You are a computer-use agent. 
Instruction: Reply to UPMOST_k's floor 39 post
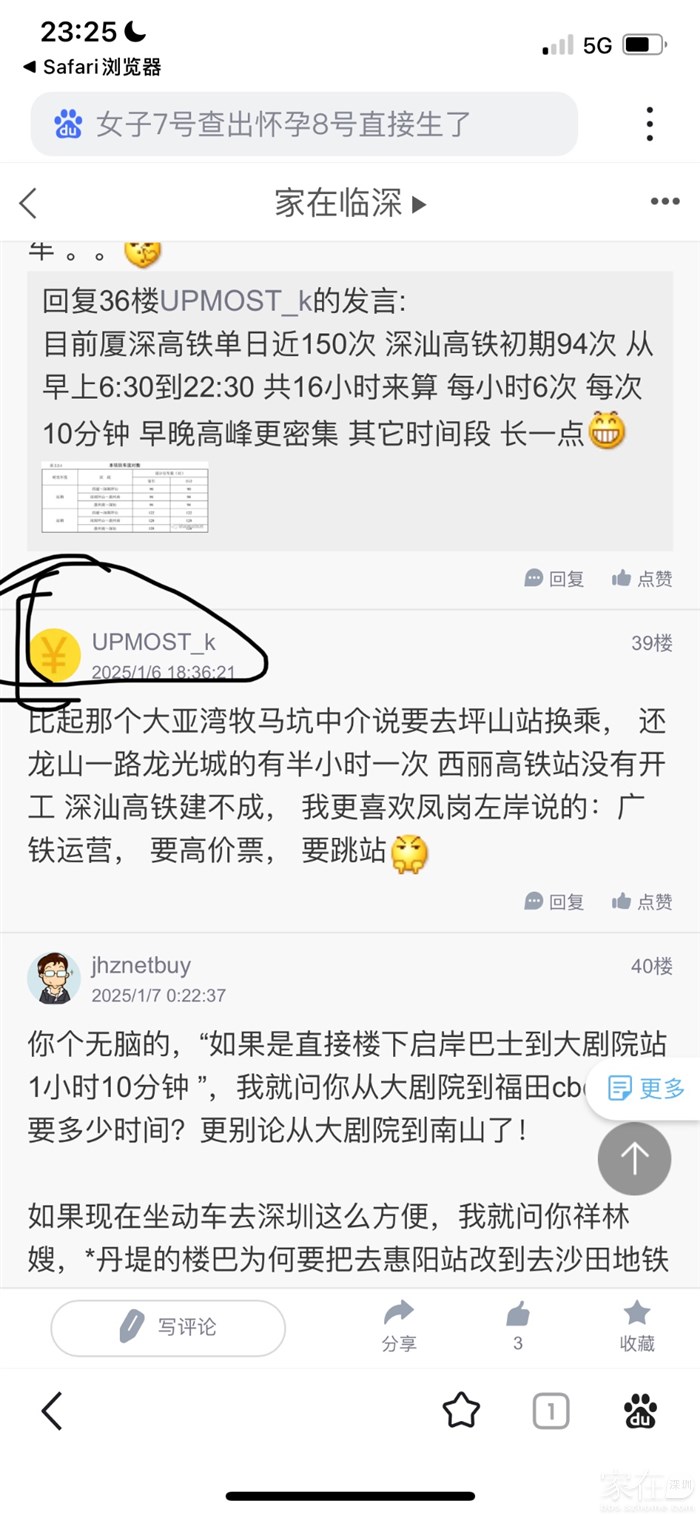(555, 901)
